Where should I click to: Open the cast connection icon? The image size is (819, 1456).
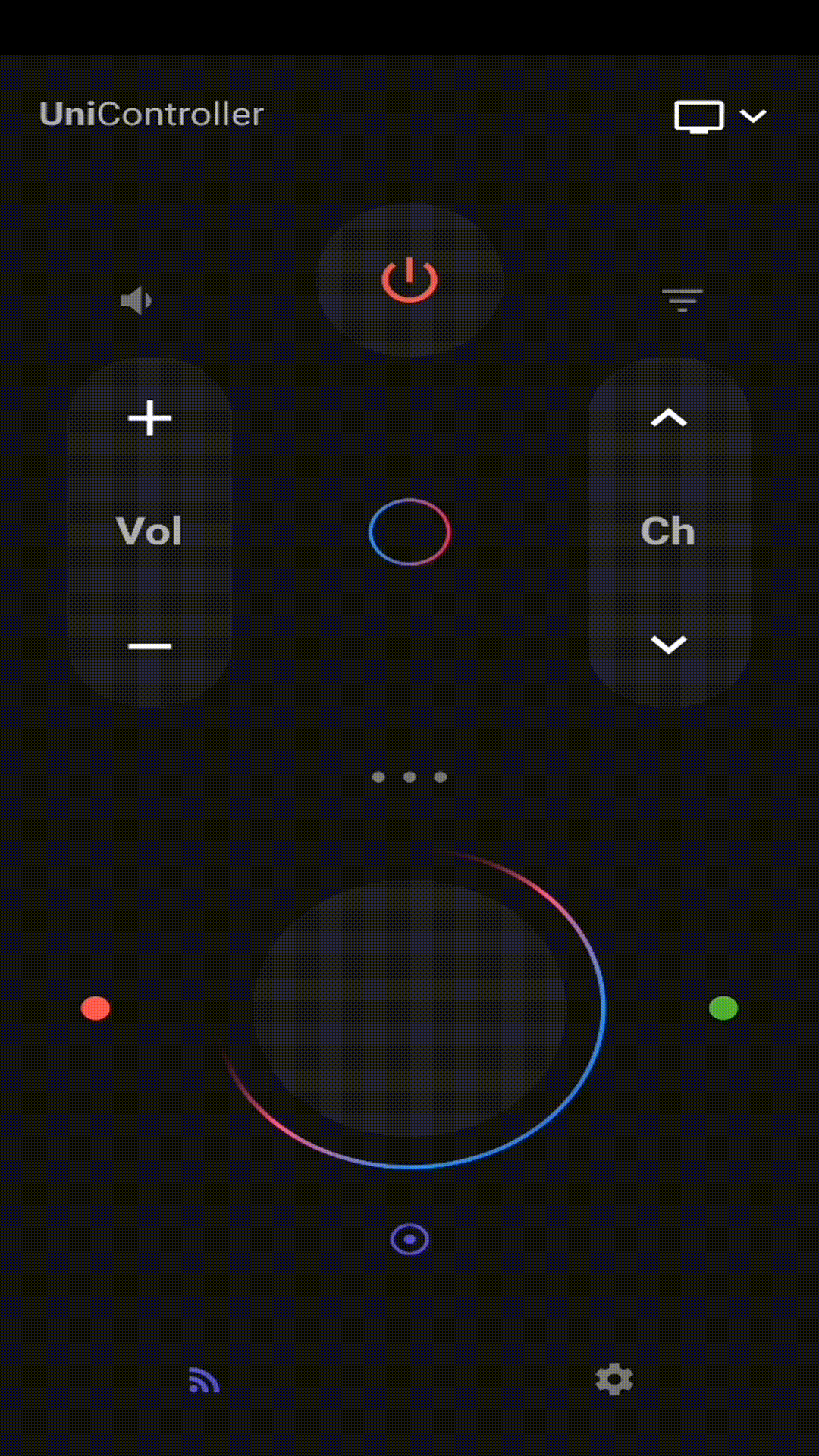coord(204,1380)
